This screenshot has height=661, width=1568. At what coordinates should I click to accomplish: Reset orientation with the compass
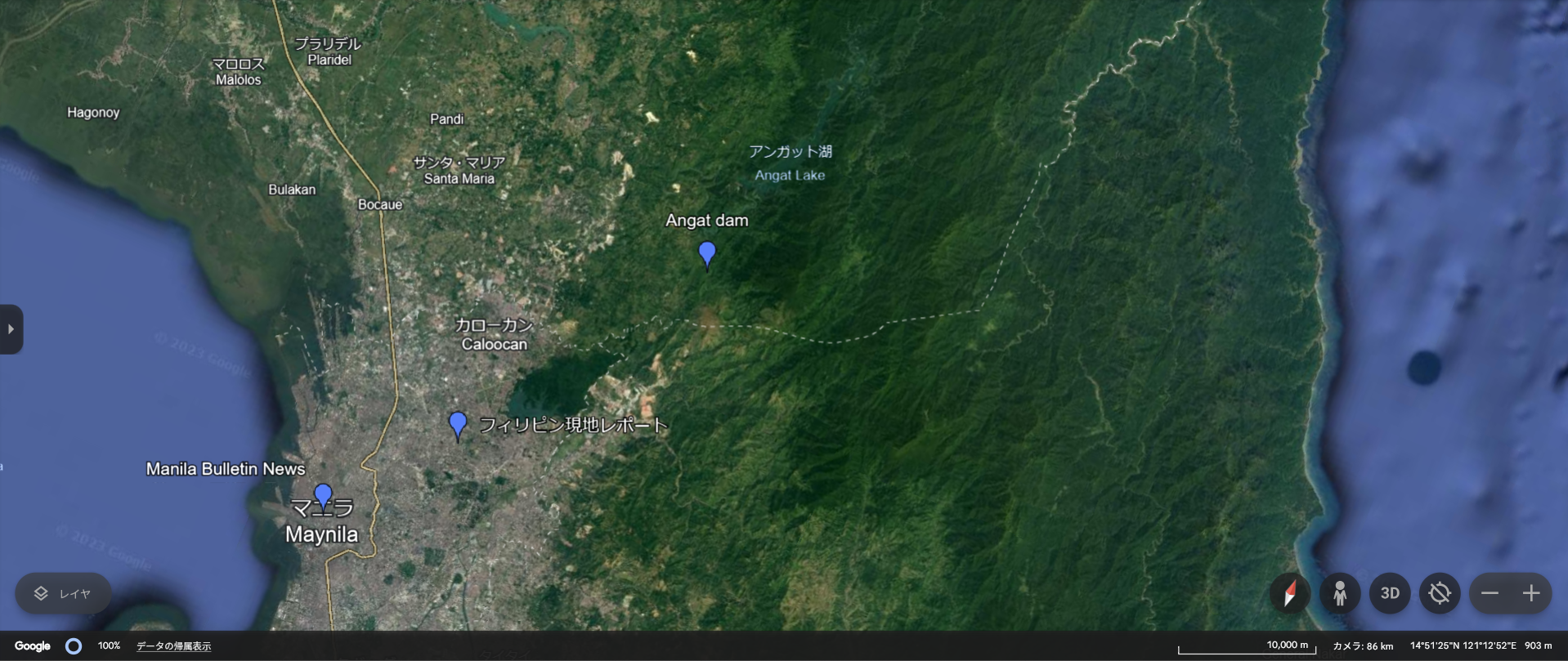[1289, 593]
